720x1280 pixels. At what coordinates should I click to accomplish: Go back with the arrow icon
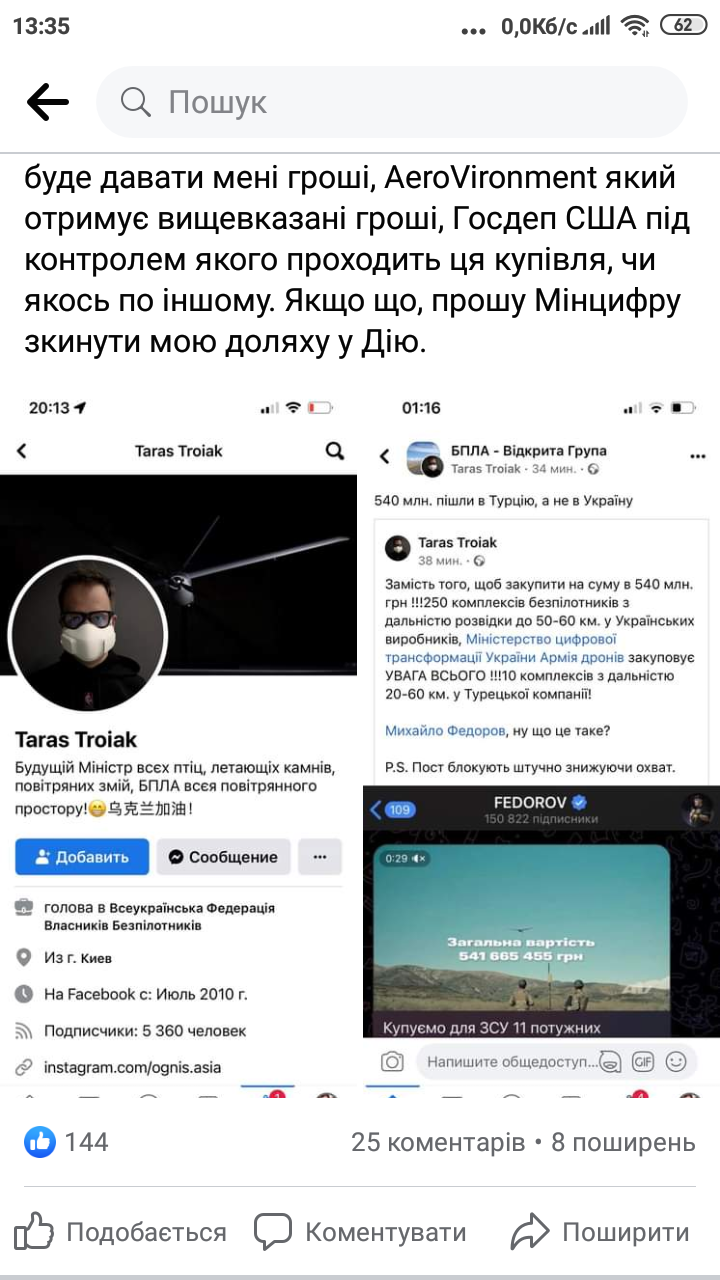[47, 102]
